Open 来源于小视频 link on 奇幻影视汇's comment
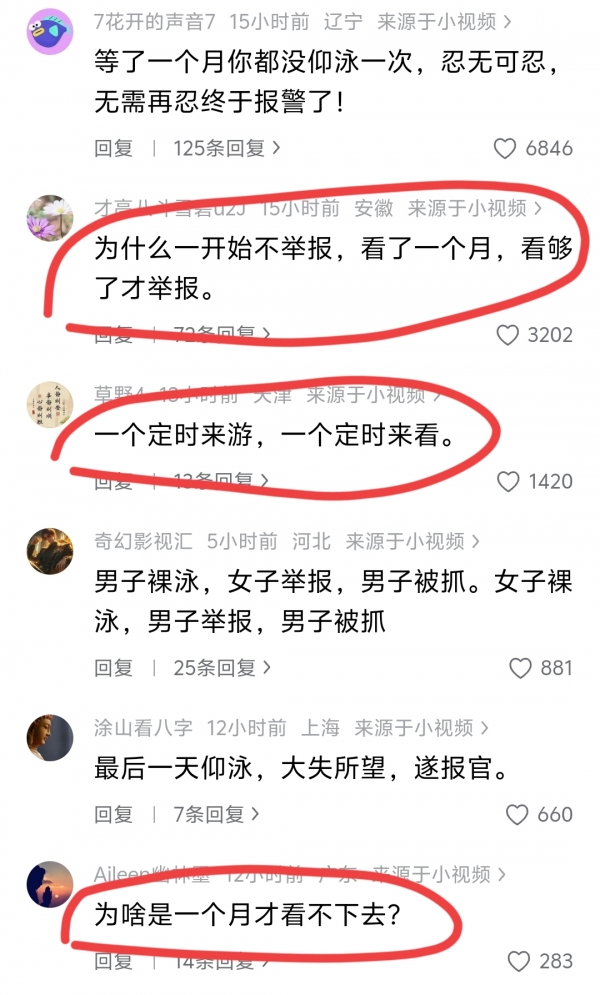600x995 pixels. point(412,542)
